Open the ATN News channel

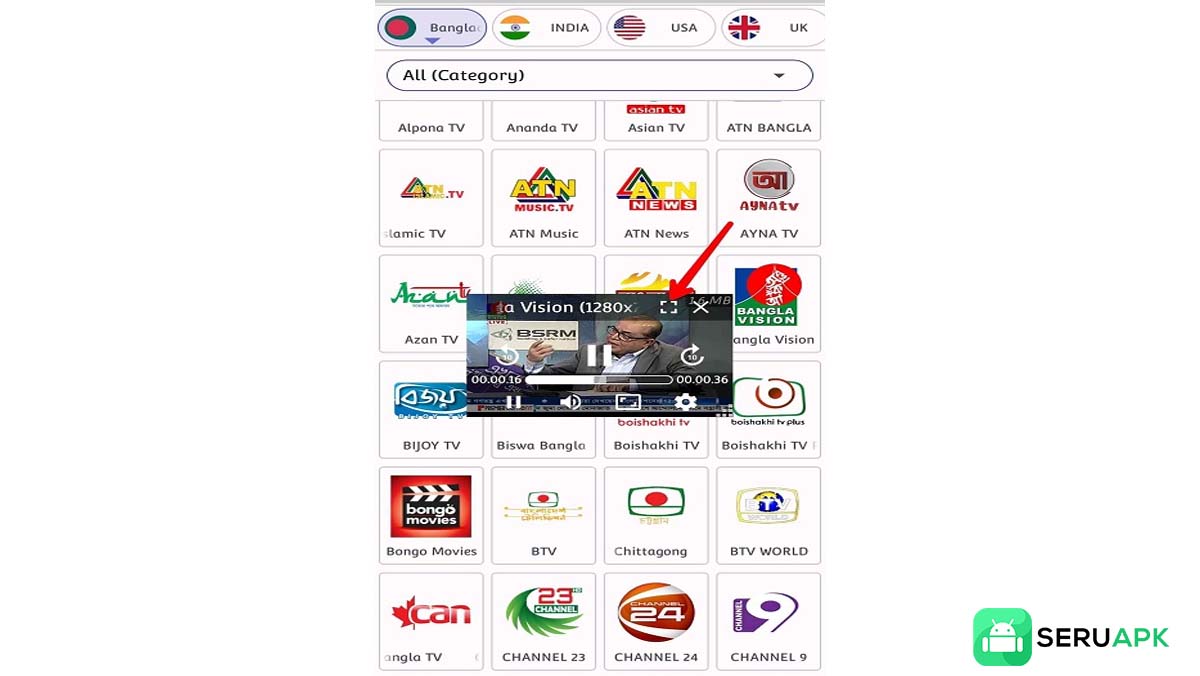656,198
